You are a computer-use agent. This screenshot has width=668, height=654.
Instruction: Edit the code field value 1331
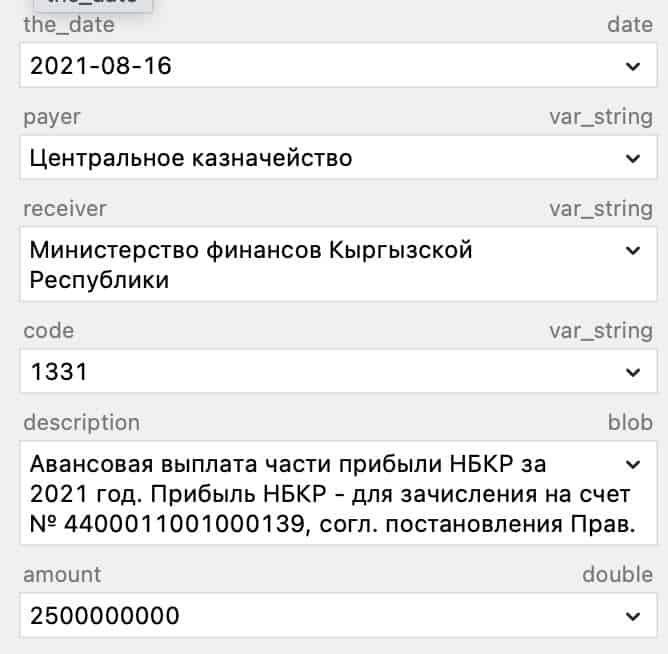click(300, 372)
